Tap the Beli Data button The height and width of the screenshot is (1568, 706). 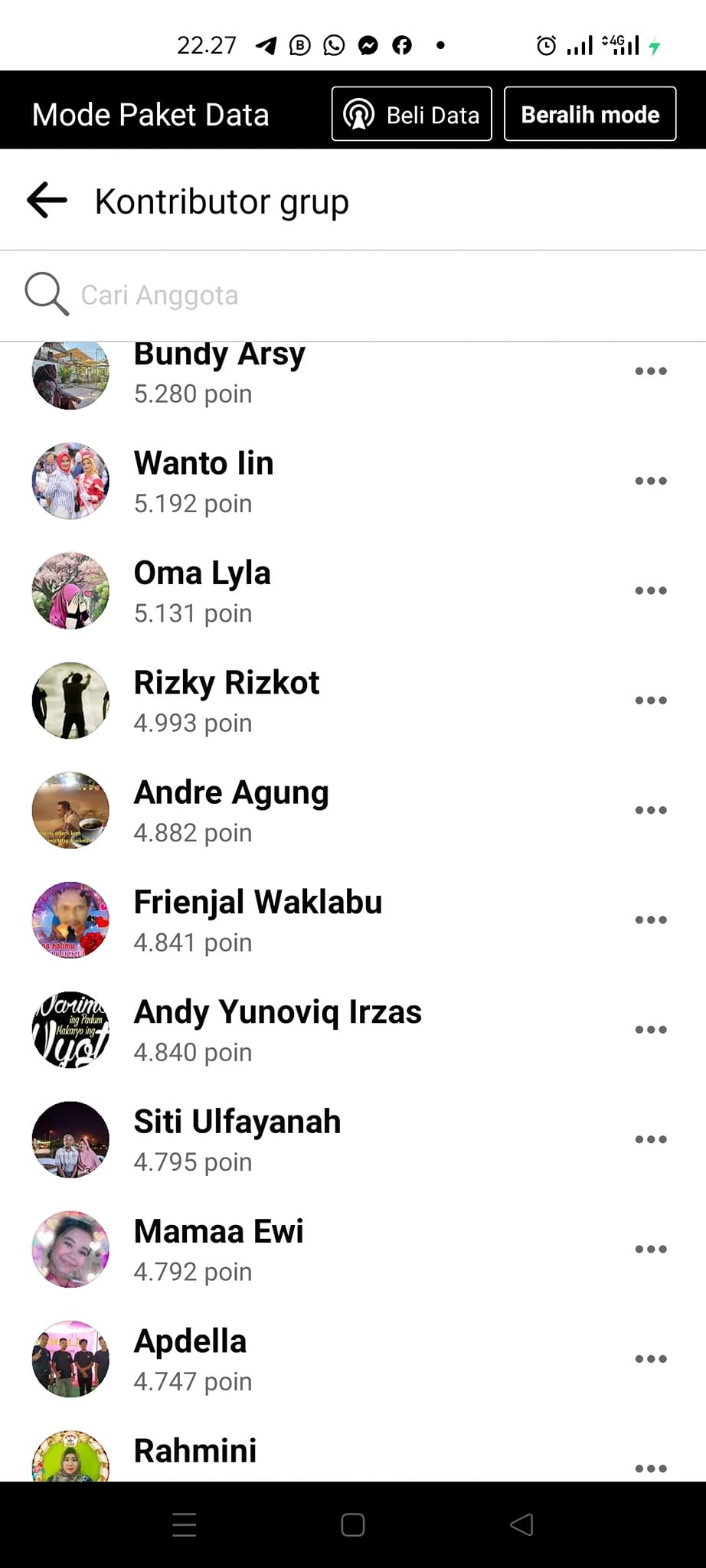tap(411, 115)
